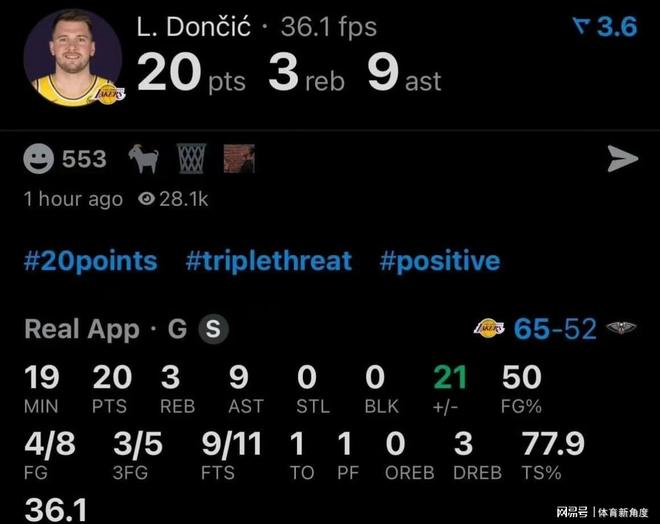
Task: Open the 65-52 game score
Action: (x=554, y=328)
